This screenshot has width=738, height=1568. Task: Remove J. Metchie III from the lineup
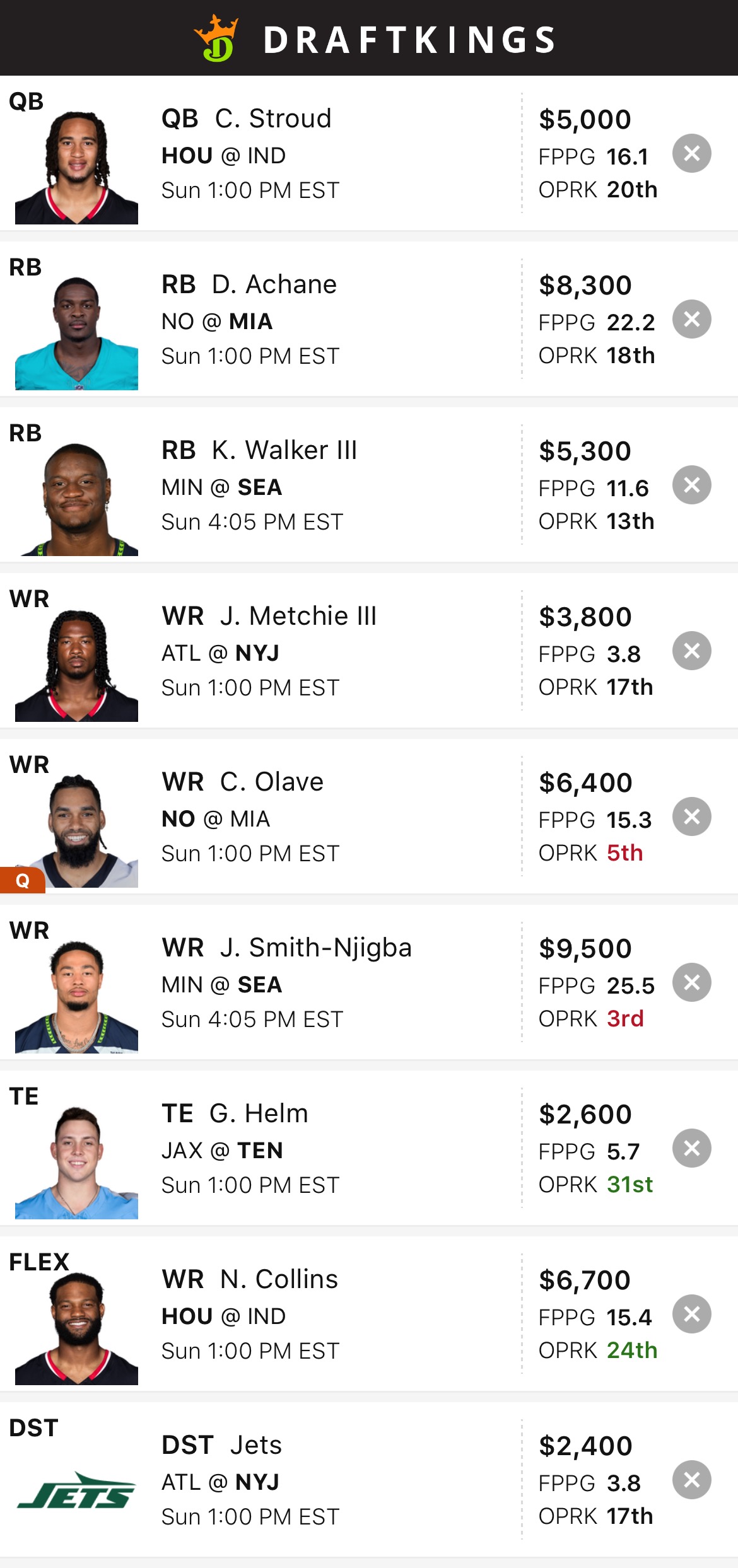click(691, 651)
